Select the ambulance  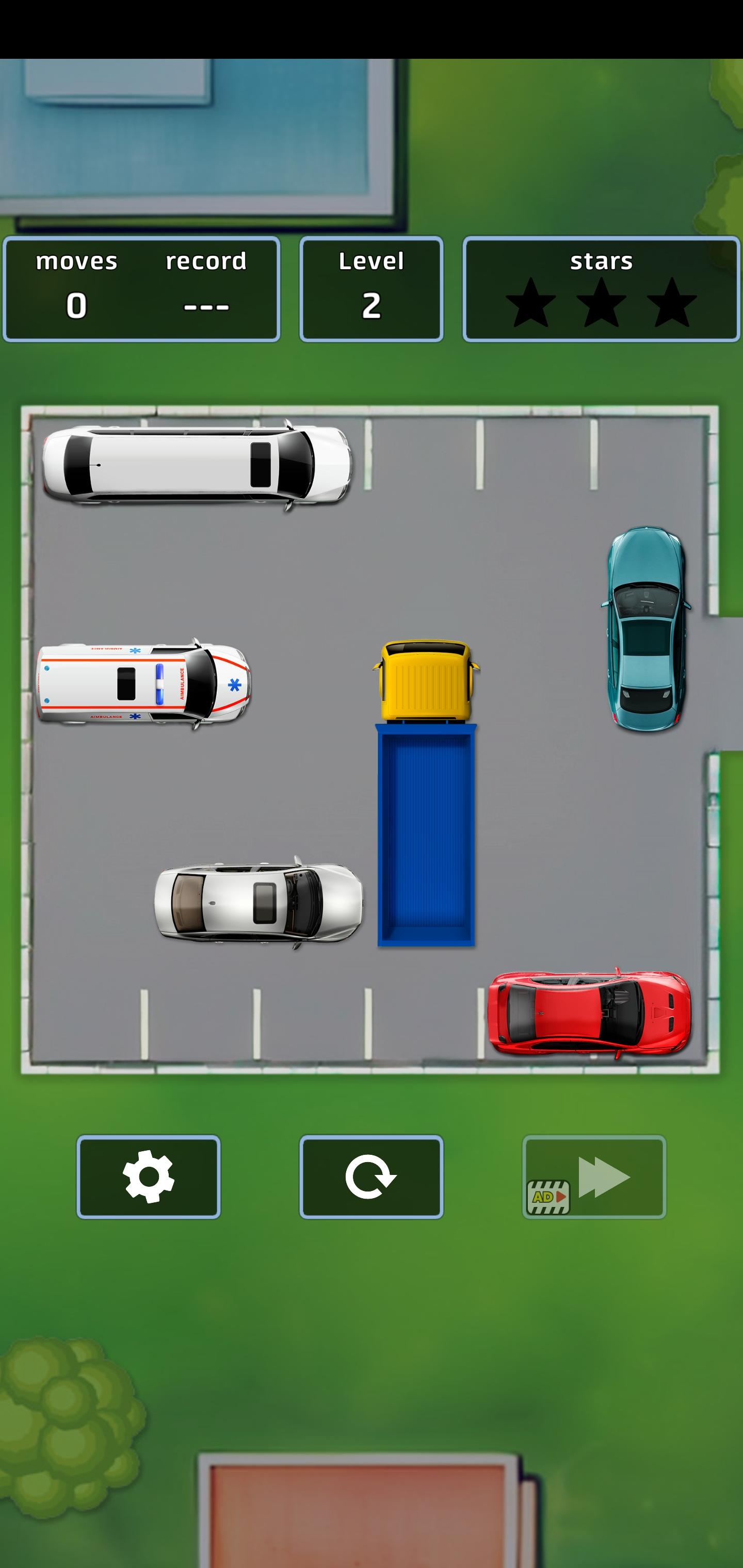click(143, 683)
